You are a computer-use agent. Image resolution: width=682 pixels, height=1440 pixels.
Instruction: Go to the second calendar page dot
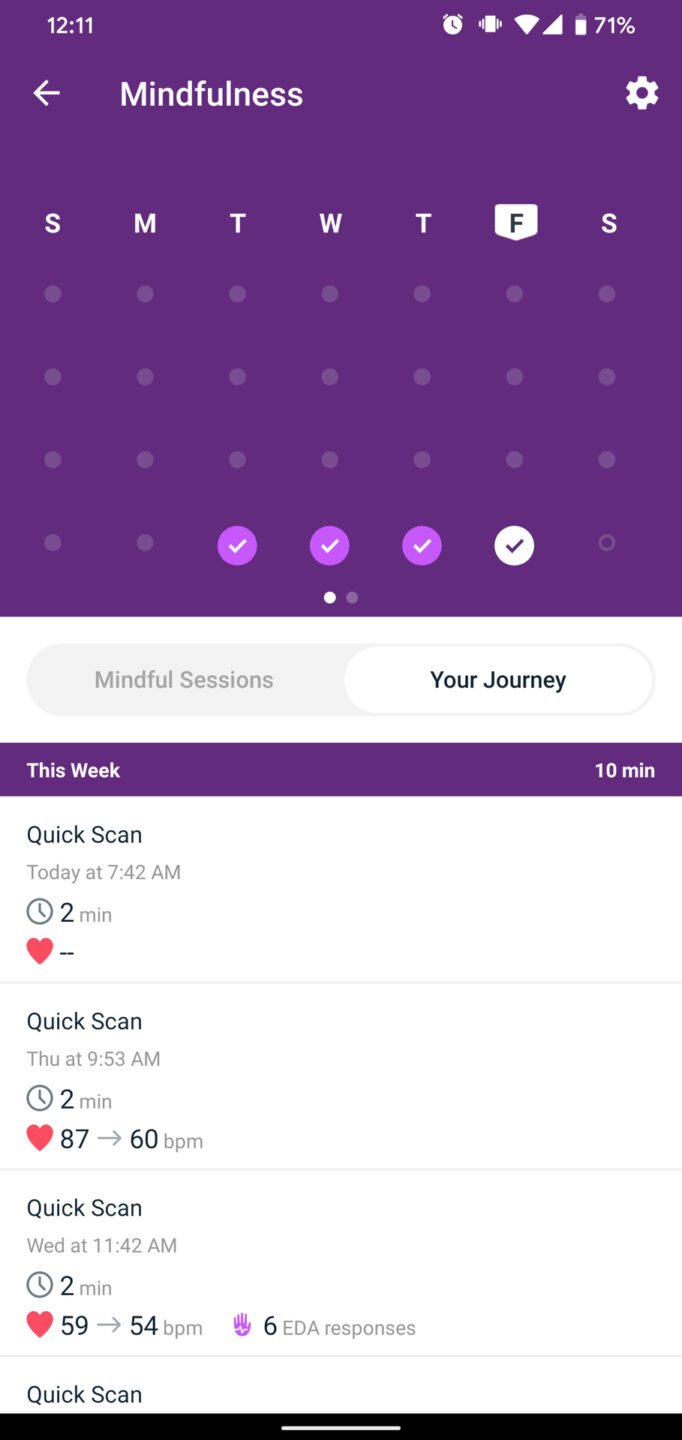tap(352, 598)
